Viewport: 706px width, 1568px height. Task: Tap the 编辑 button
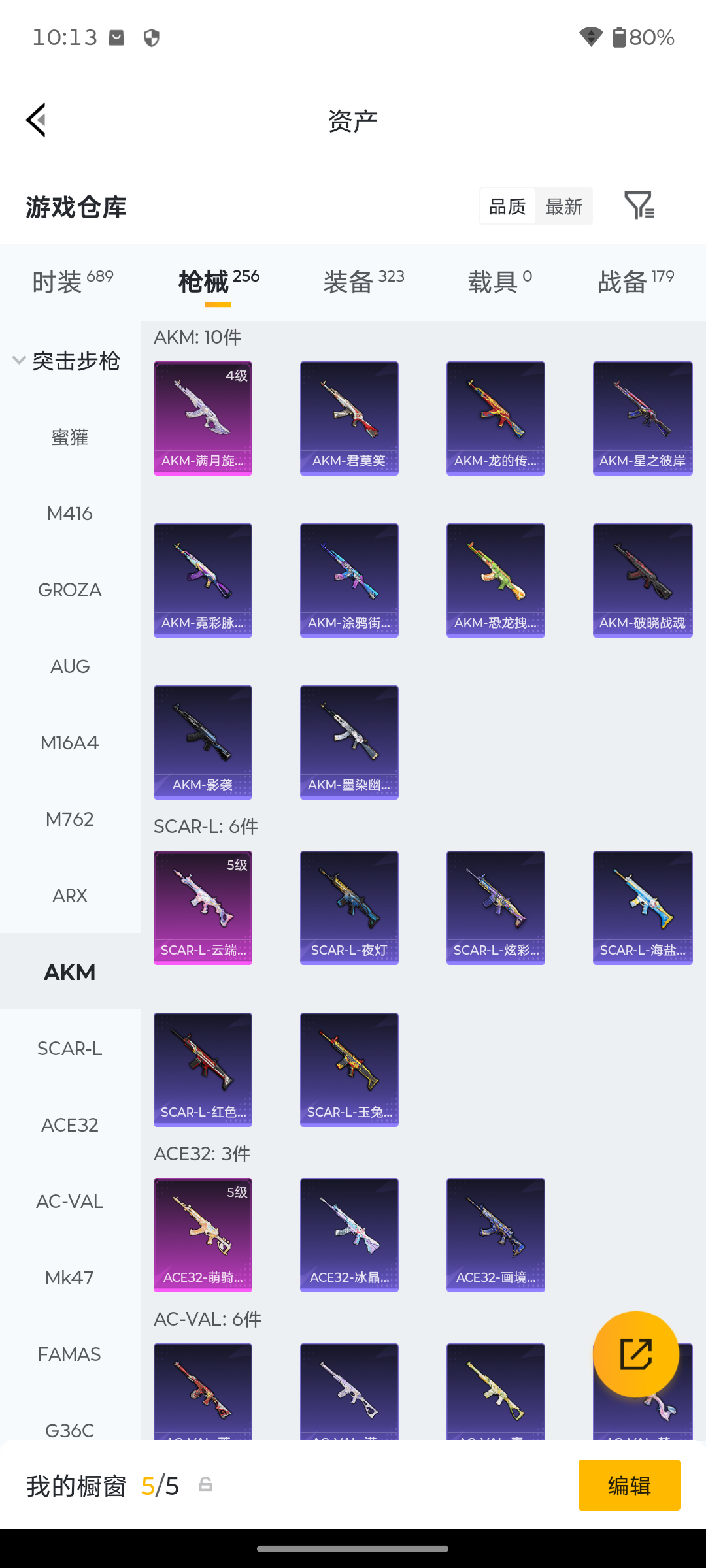coord(630,1485)
